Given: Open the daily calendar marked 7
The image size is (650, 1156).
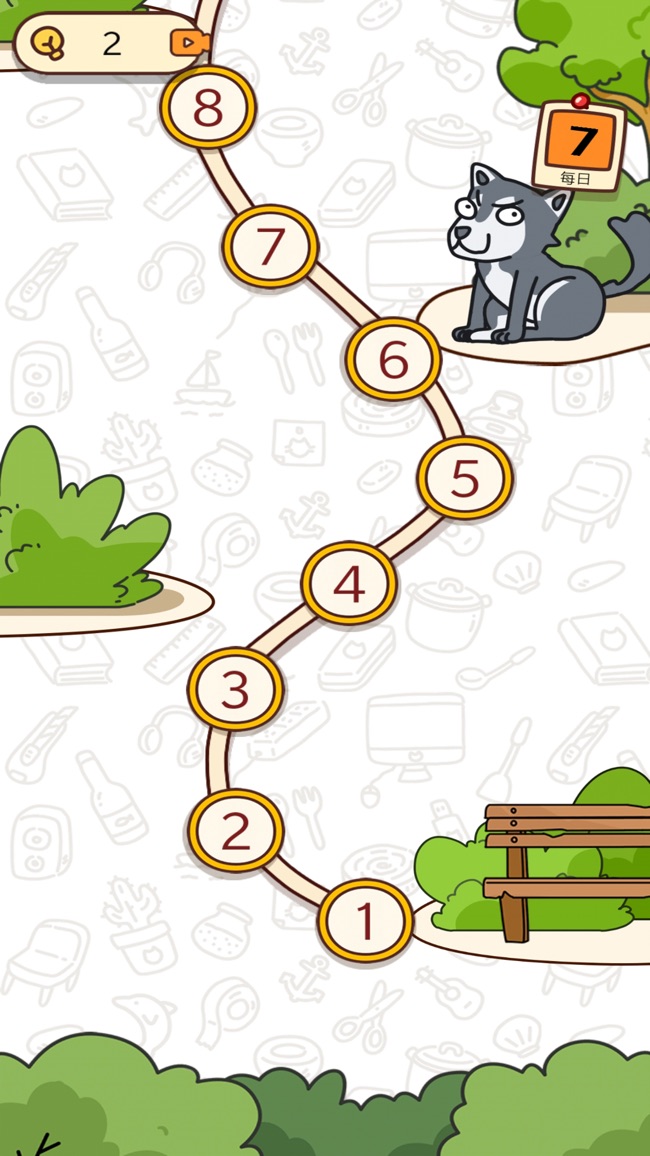Looking at the screenshot, I should (578, 146).
